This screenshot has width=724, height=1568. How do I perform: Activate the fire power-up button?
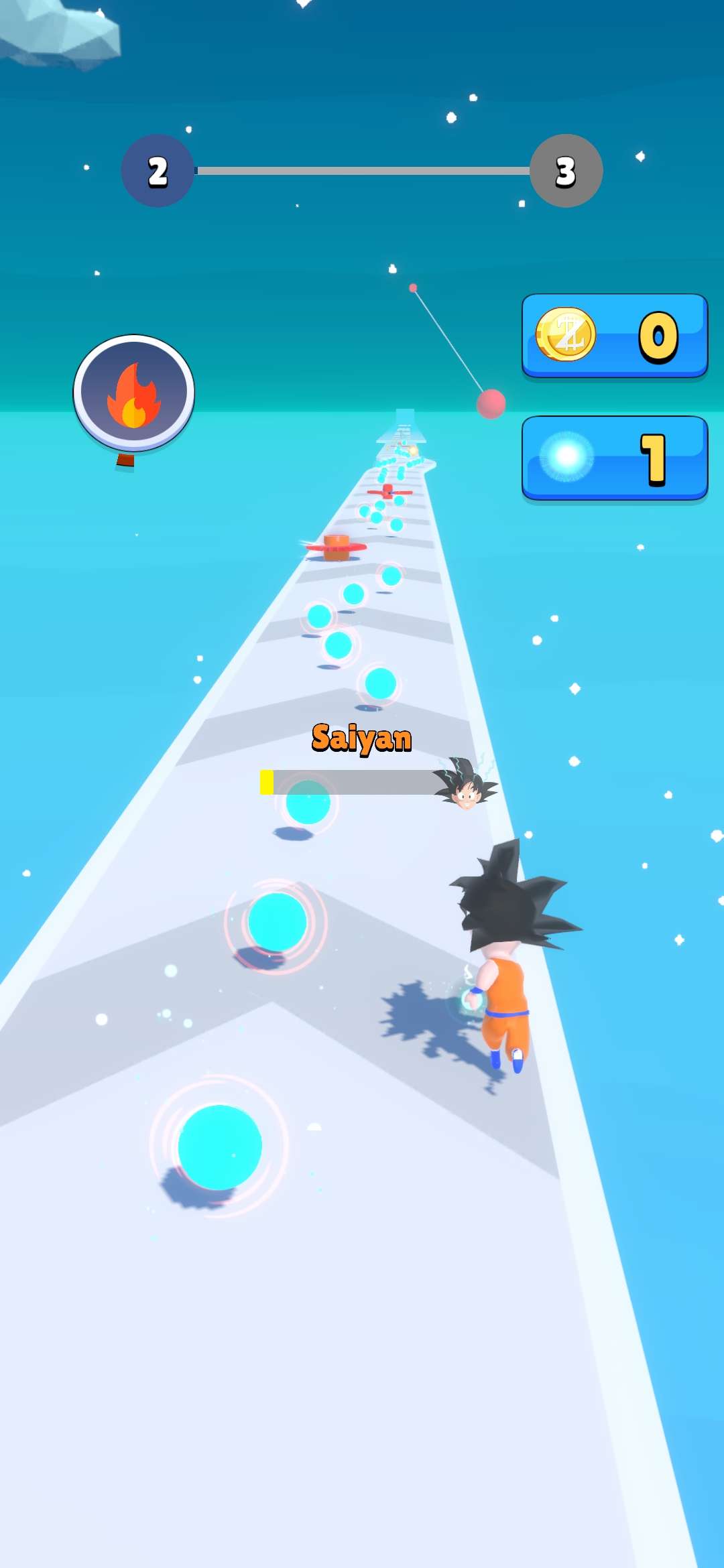[x=134, y=393]
